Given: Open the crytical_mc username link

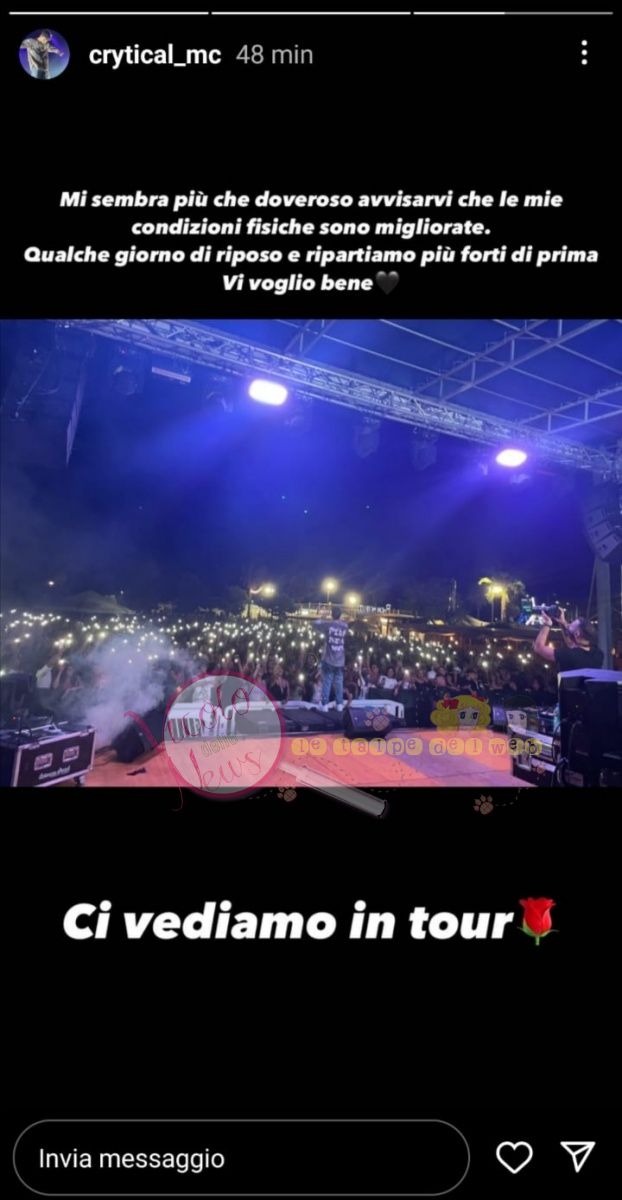Looking at the screenshot, I should pyautogui.click(x=155, y=55).
